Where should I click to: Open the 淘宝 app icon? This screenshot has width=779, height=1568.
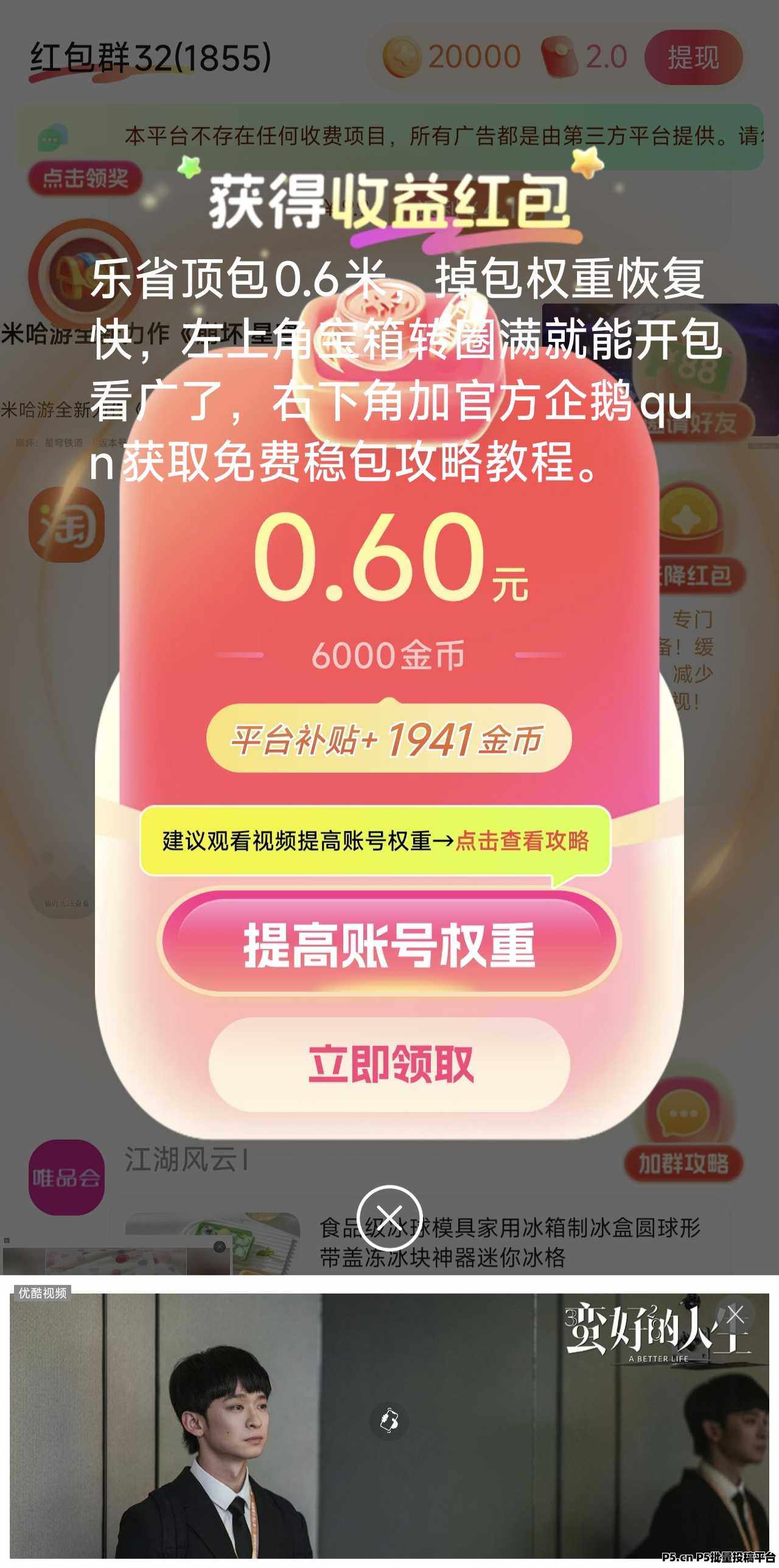[x=66, y=524]
